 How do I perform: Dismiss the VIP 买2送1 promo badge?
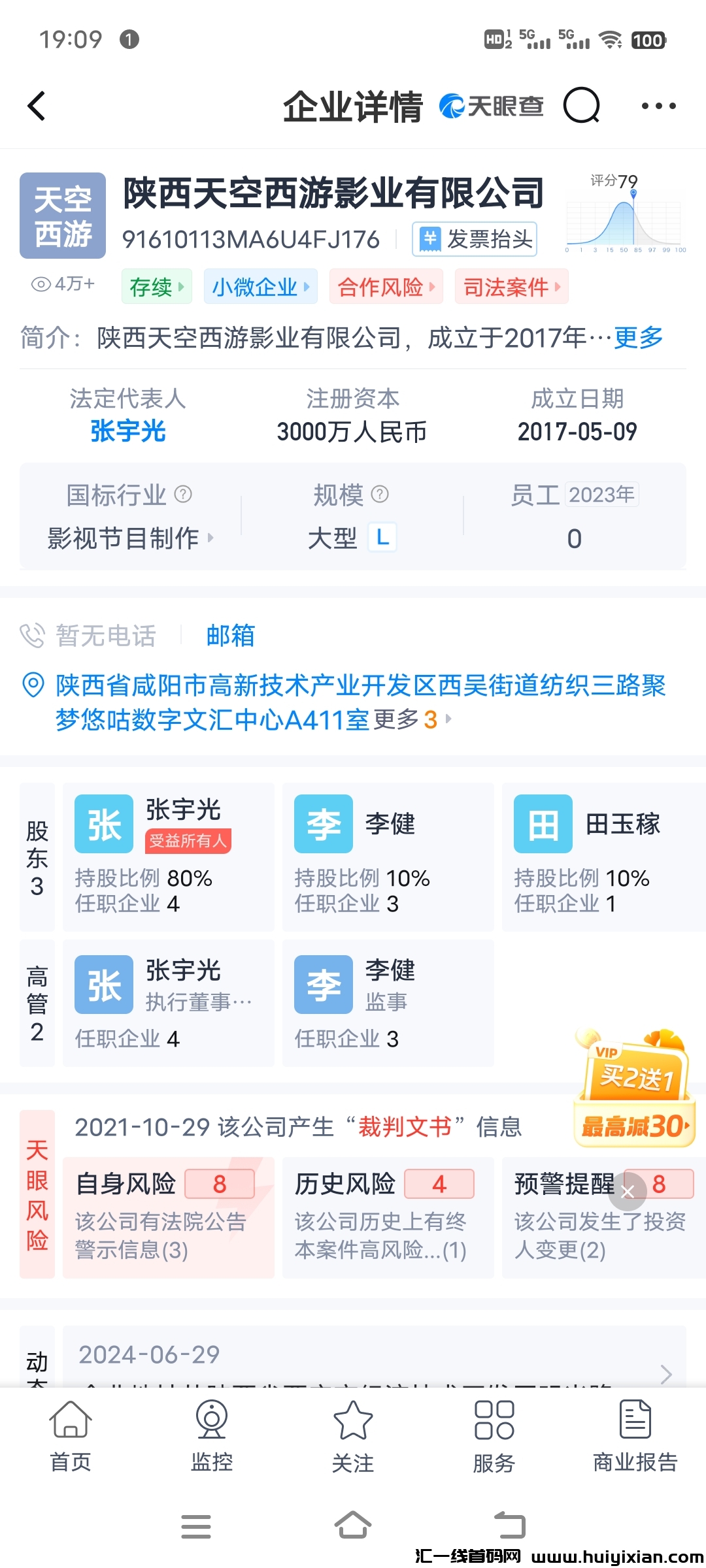pyautogui.click(x=628, y=1192)
